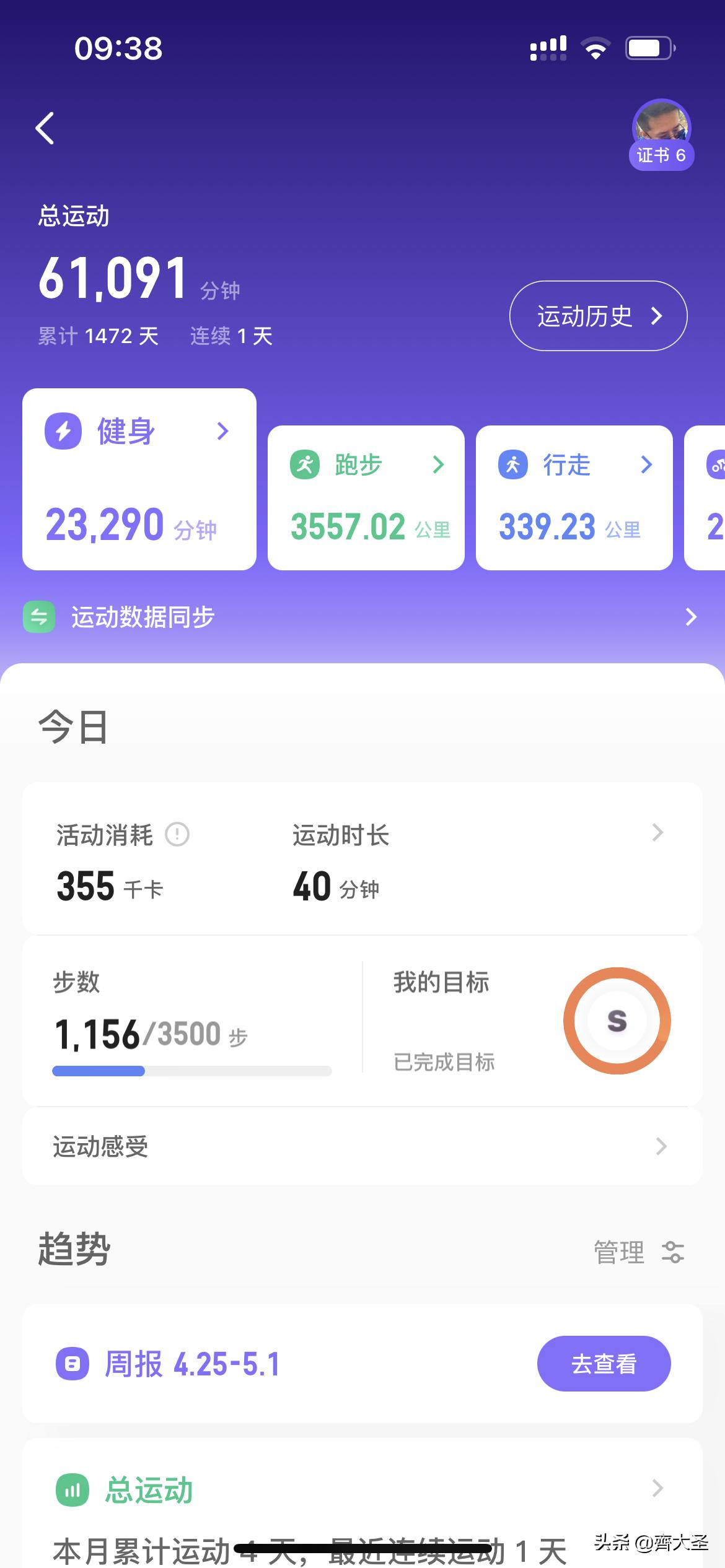
Task: Tap the 活动消耗 info icon
Action: coord(177,835)
